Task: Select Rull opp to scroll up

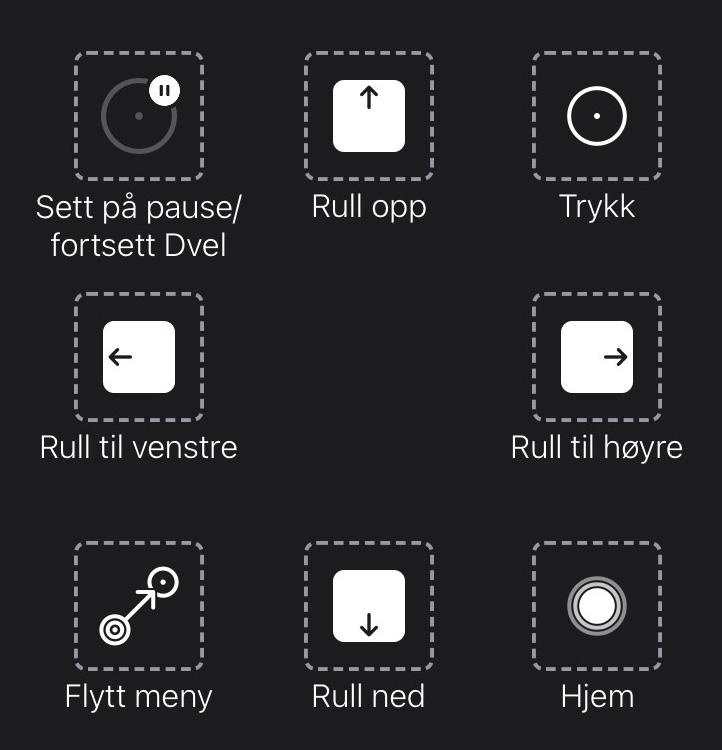Action: [369, 116]
